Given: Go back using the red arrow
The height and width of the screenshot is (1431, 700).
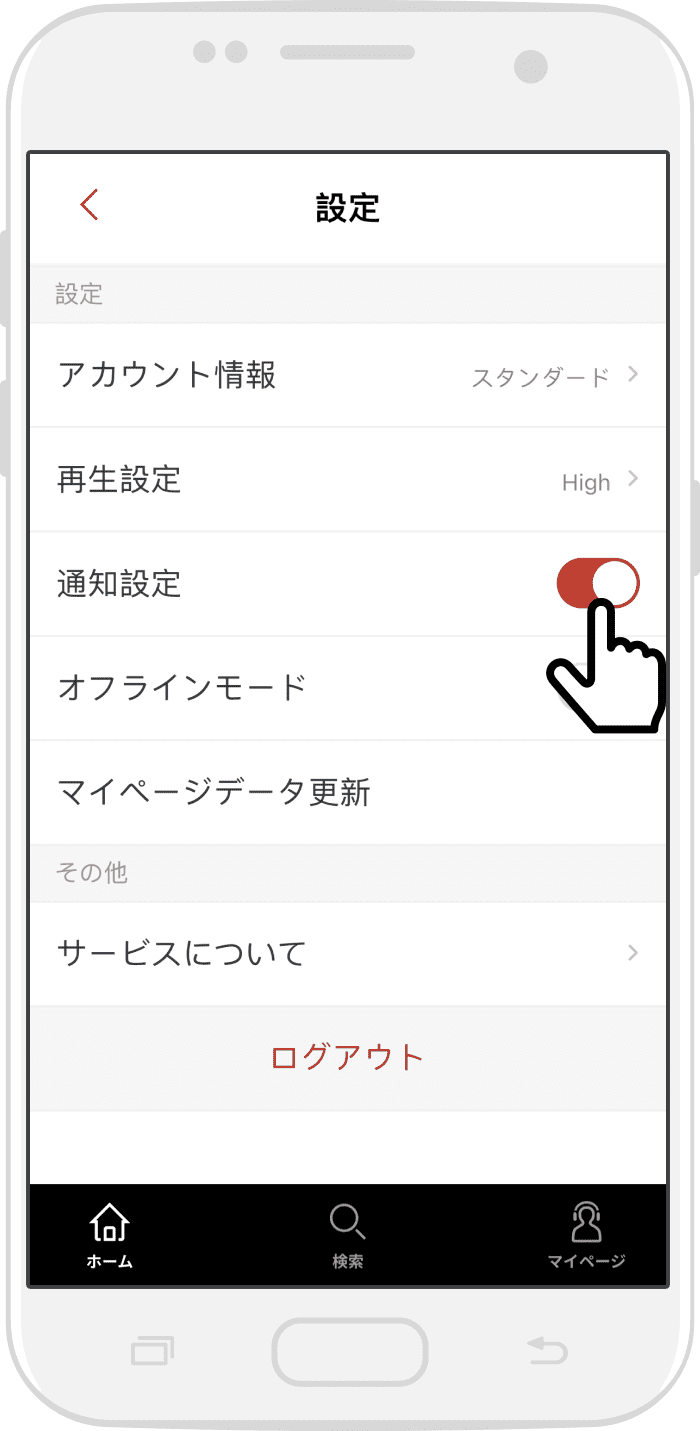Looking at the screenshot, I should point(90,205).
